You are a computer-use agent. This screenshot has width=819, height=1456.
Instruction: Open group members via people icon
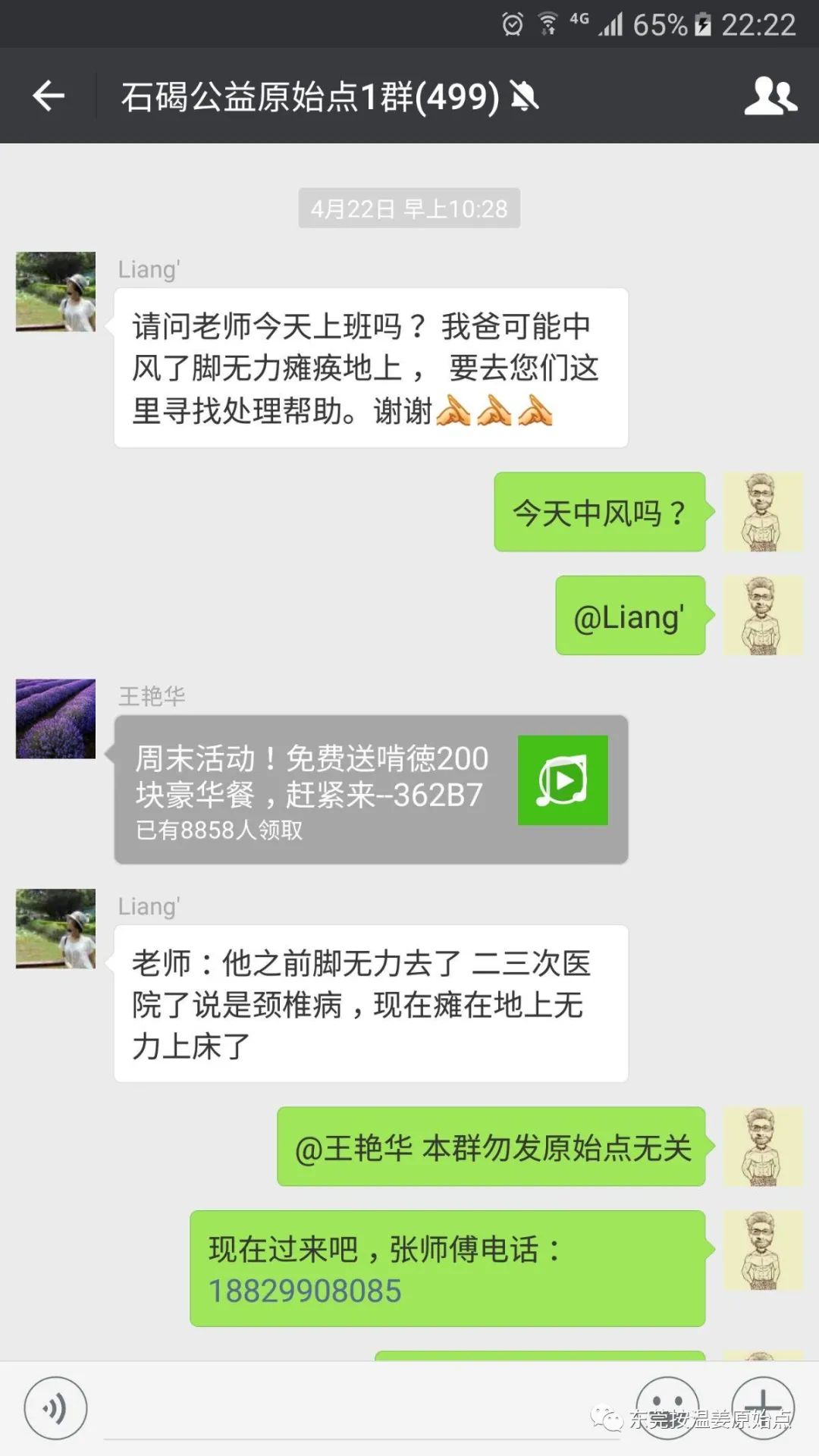pos(770,96)
